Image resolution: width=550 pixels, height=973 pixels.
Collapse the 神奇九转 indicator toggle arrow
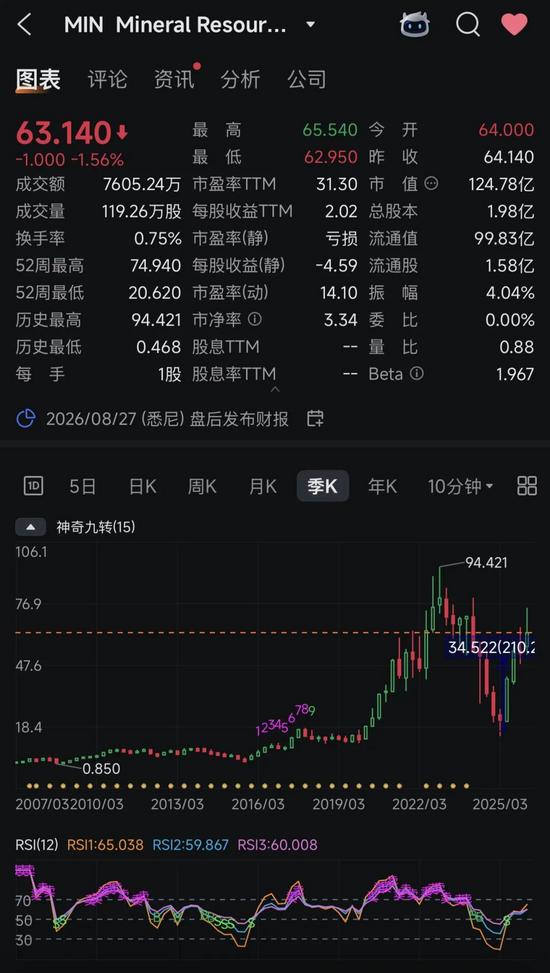(x=30, y=527)
